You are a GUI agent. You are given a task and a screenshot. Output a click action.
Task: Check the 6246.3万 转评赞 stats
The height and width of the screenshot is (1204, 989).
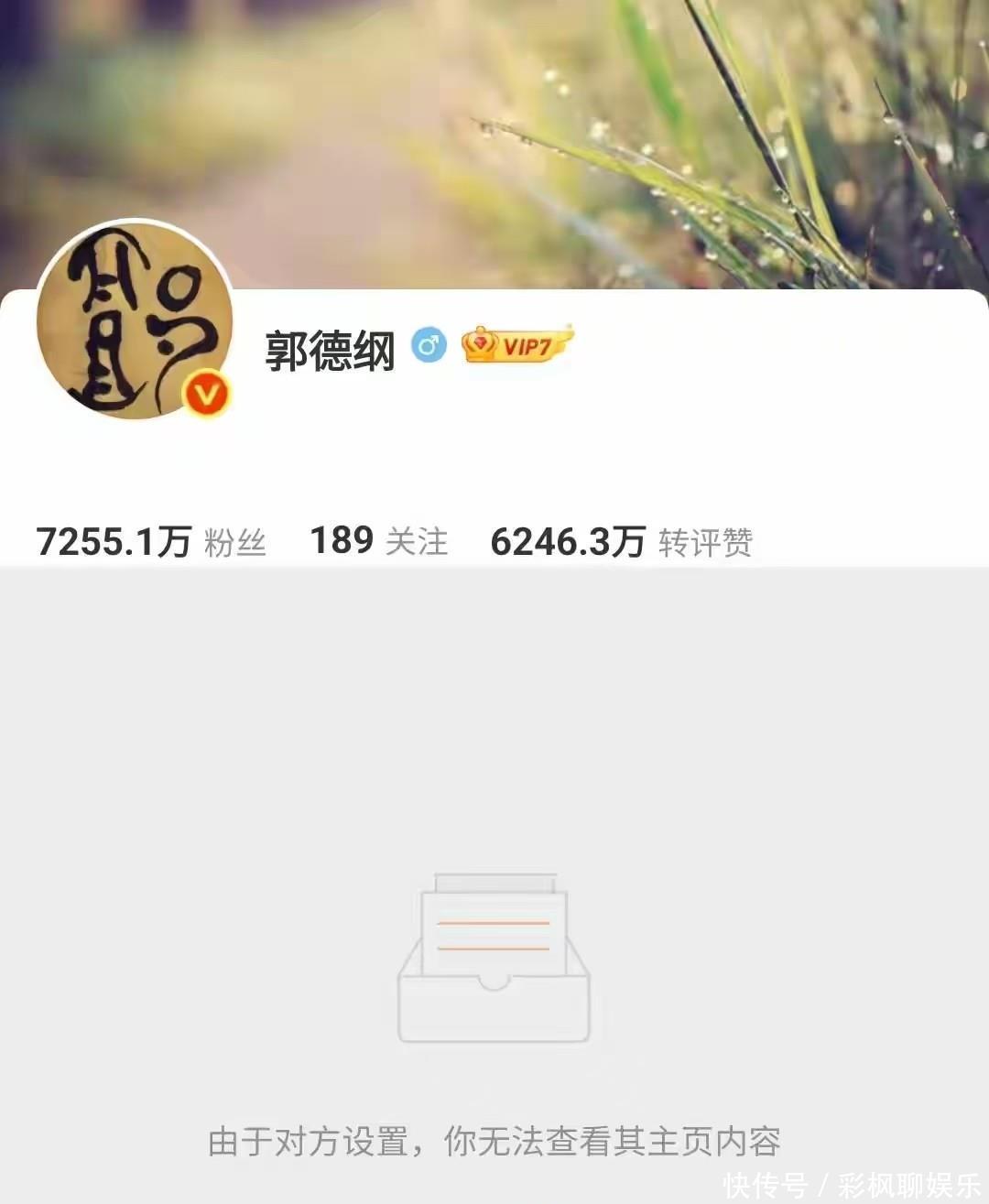(x=621, y=542)
